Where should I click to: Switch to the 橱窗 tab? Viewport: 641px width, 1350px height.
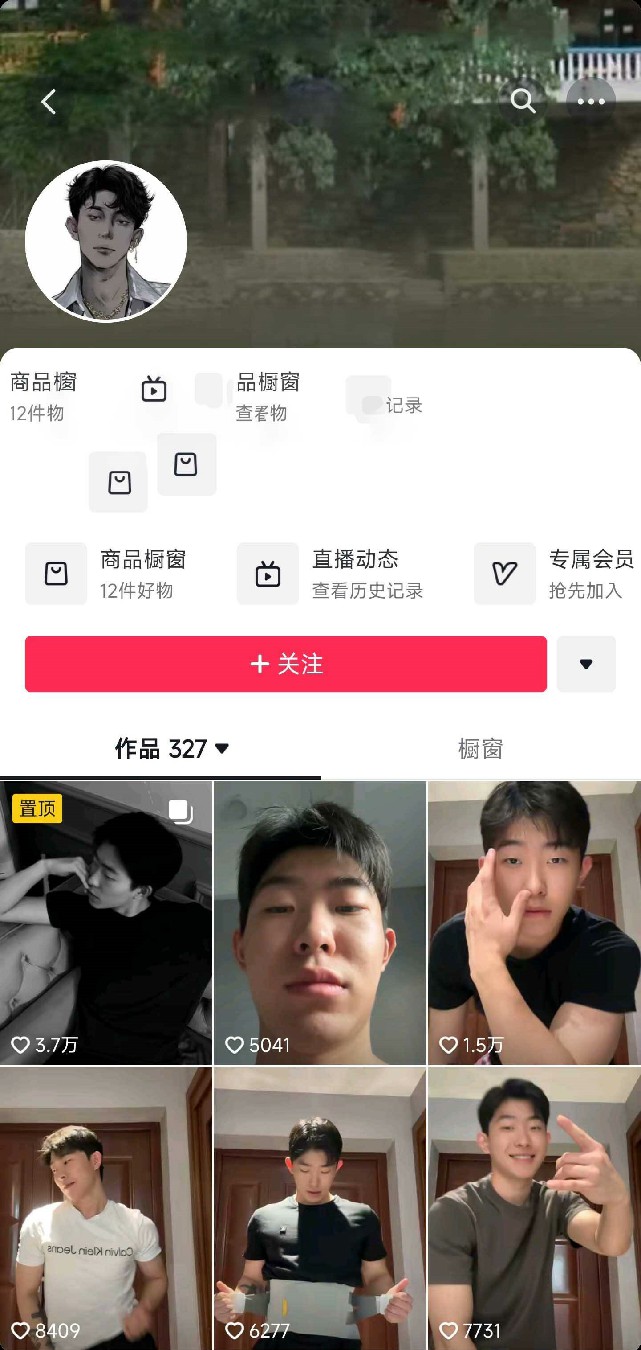pyautogui.click(x=480, y=749)
